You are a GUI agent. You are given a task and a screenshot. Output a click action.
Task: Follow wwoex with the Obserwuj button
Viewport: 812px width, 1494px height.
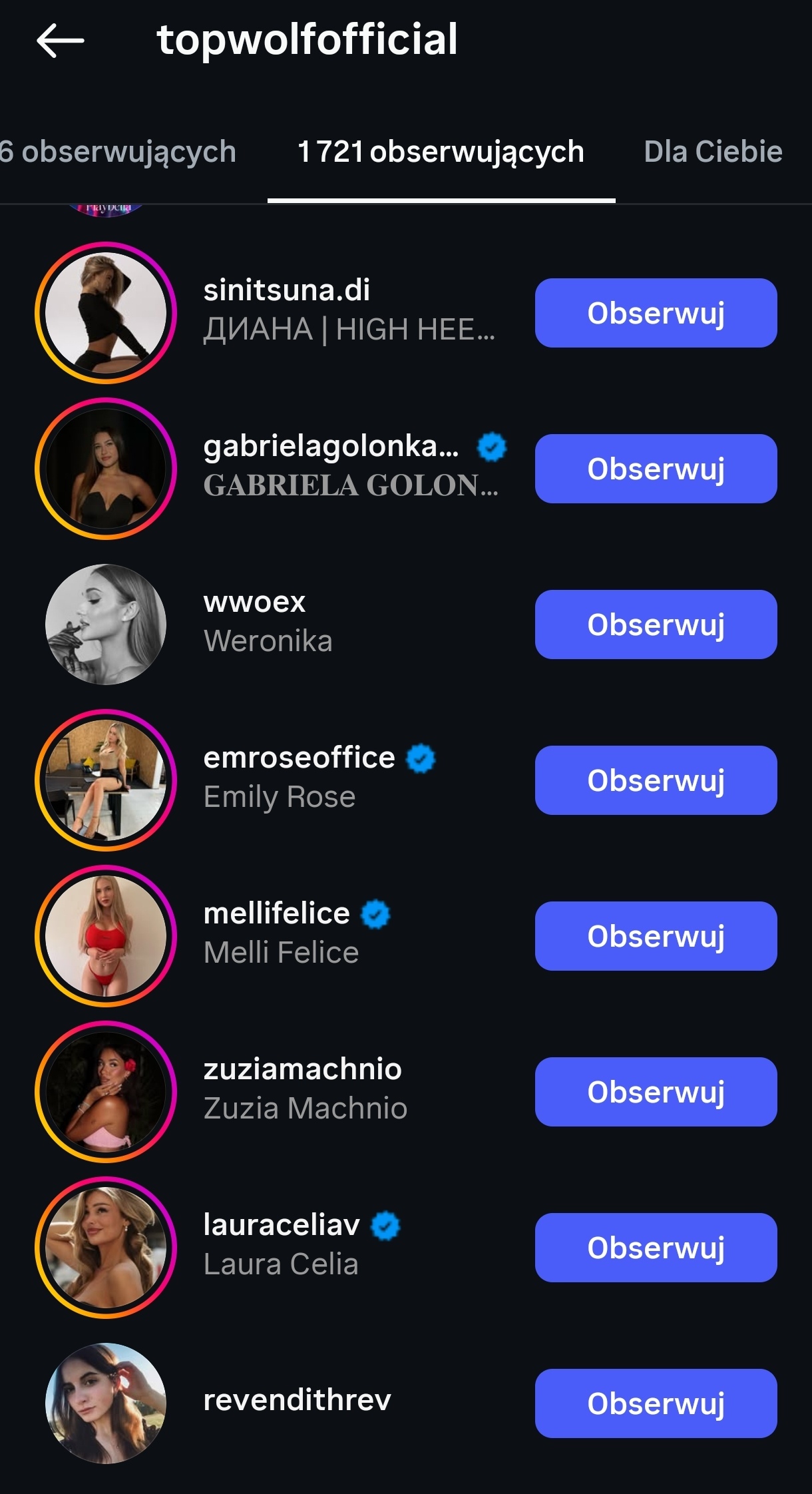pyautogui.click(x=656, y=624)
